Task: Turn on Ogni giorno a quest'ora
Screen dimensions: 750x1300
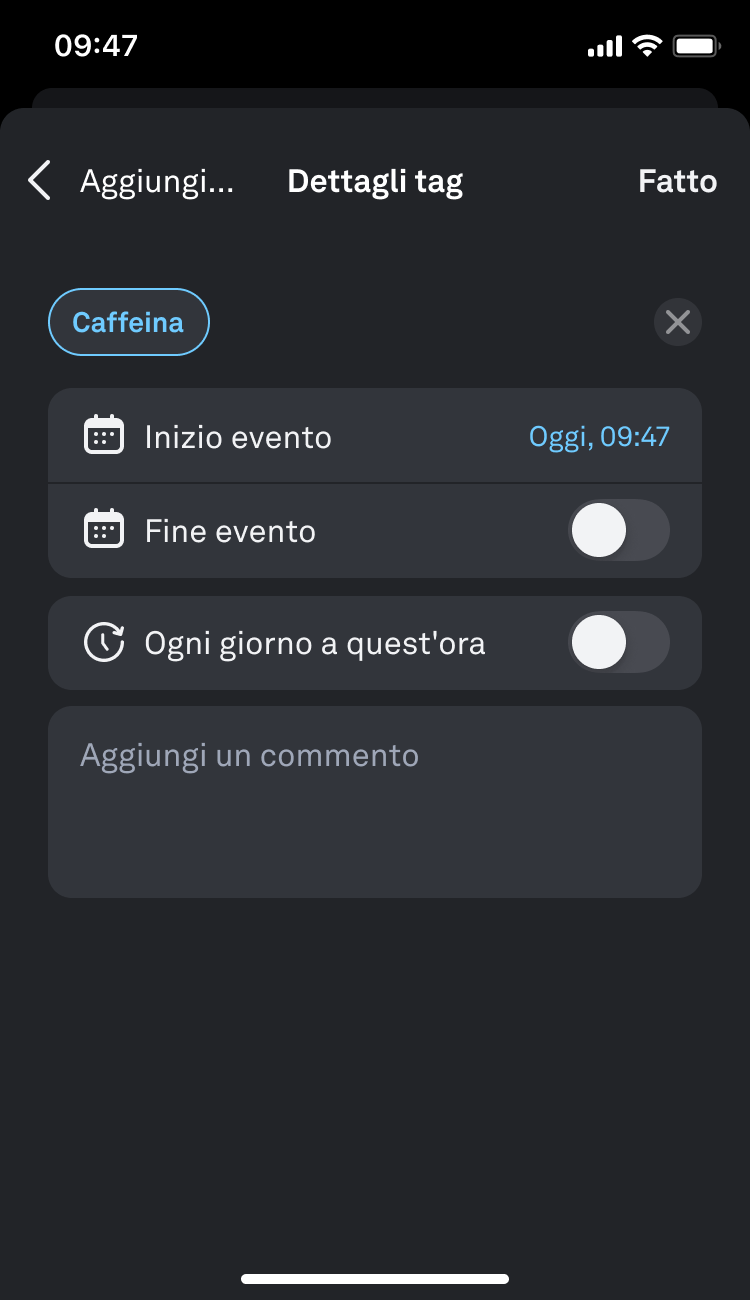Action: click(x=618, y=643)
